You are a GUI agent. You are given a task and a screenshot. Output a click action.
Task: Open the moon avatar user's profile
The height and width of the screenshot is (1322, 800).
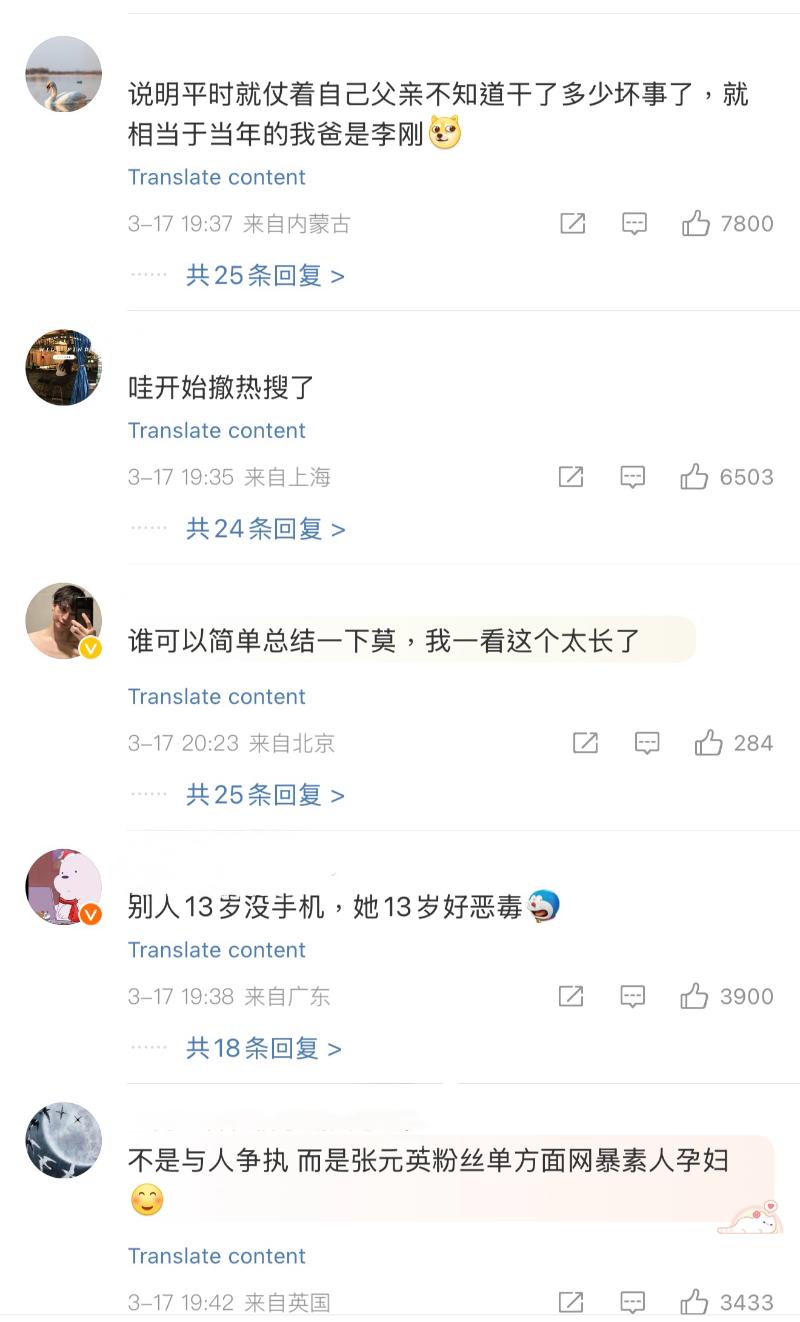tap(63, 1141)
